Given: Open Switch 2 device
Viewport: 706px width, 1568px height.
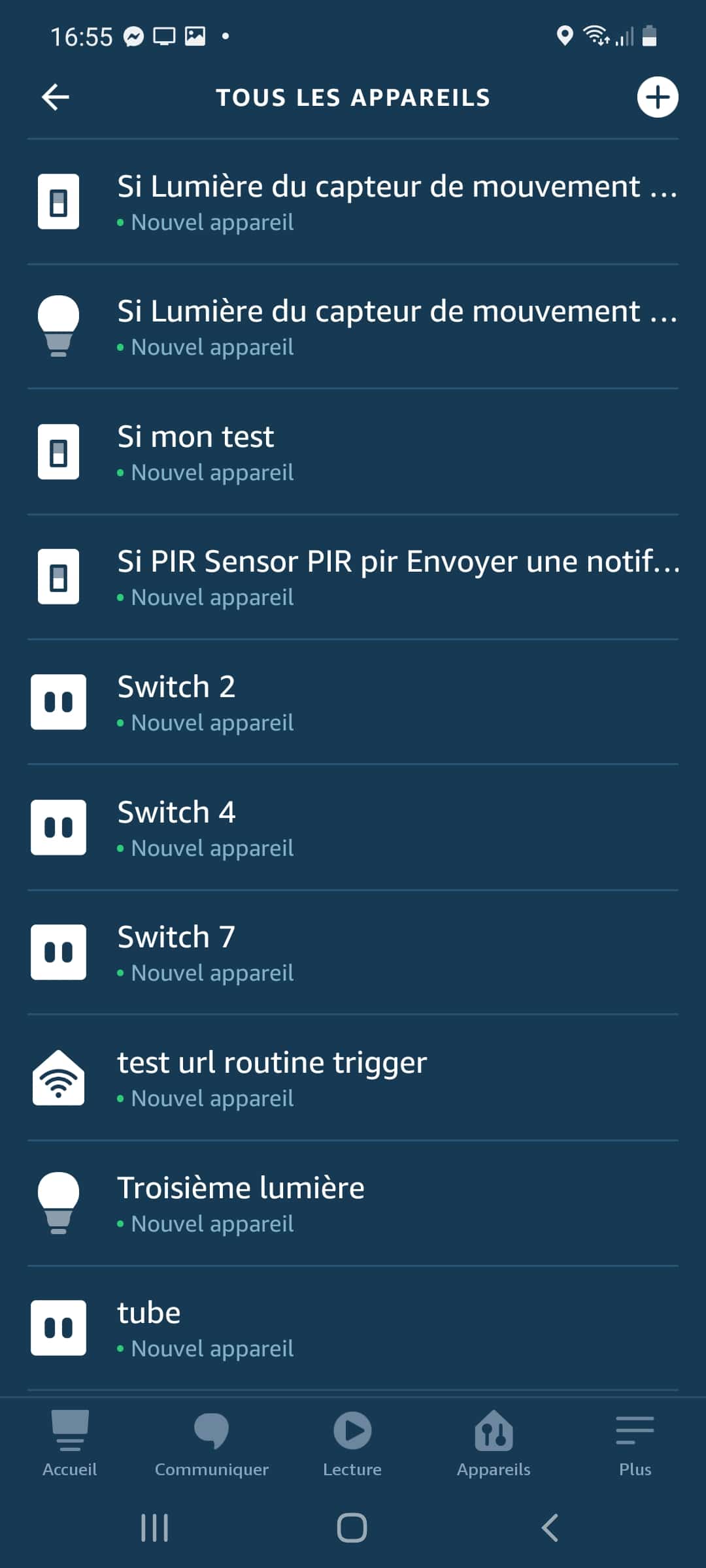Looking at the screenshot, I should [x=353, y=702].
